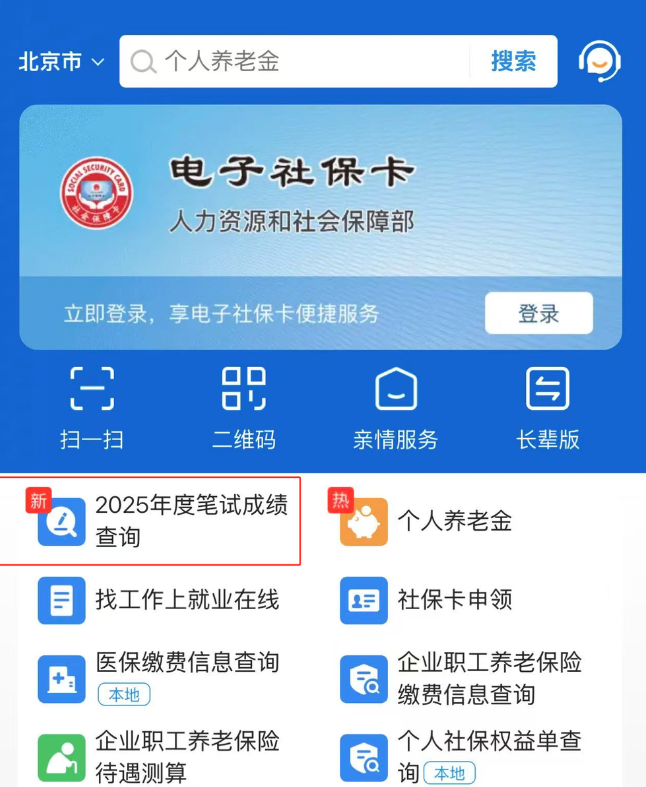Open 扫一扫 scanner

(92, 406)
